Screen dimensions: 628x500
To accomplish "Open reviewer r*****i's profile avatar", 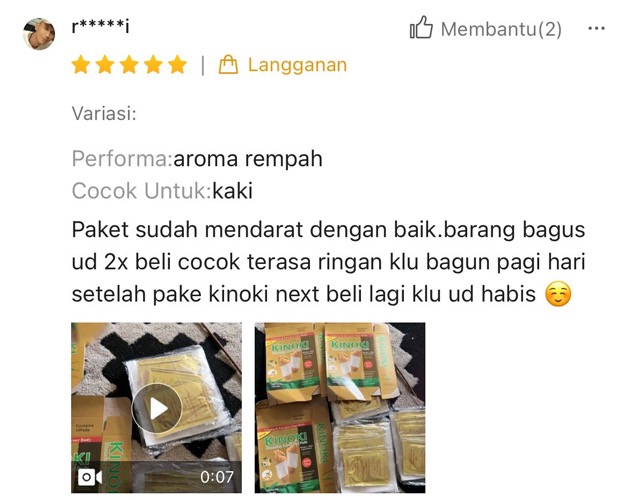I will pyautogui.click(x=39, y=34).
